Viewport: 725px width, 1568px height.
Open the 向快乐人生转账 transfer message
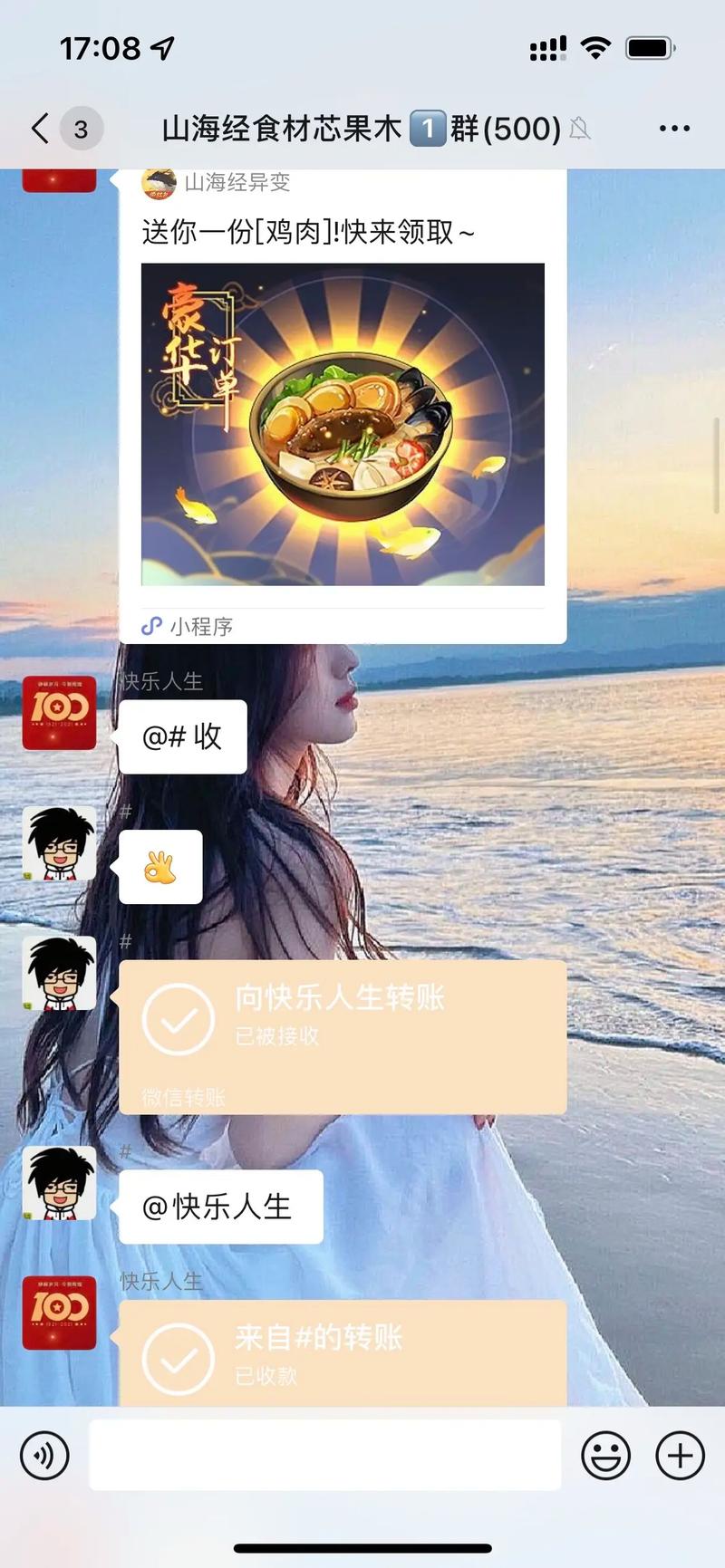coord(343,1036)
